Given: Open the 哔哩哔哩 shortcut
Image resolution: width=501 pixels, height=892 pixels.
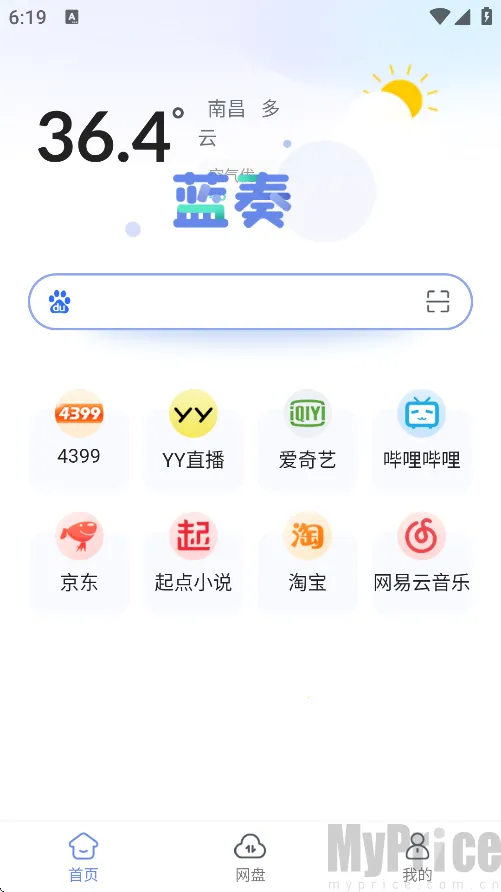Looking at the screenshot, I should coord(421,438).
